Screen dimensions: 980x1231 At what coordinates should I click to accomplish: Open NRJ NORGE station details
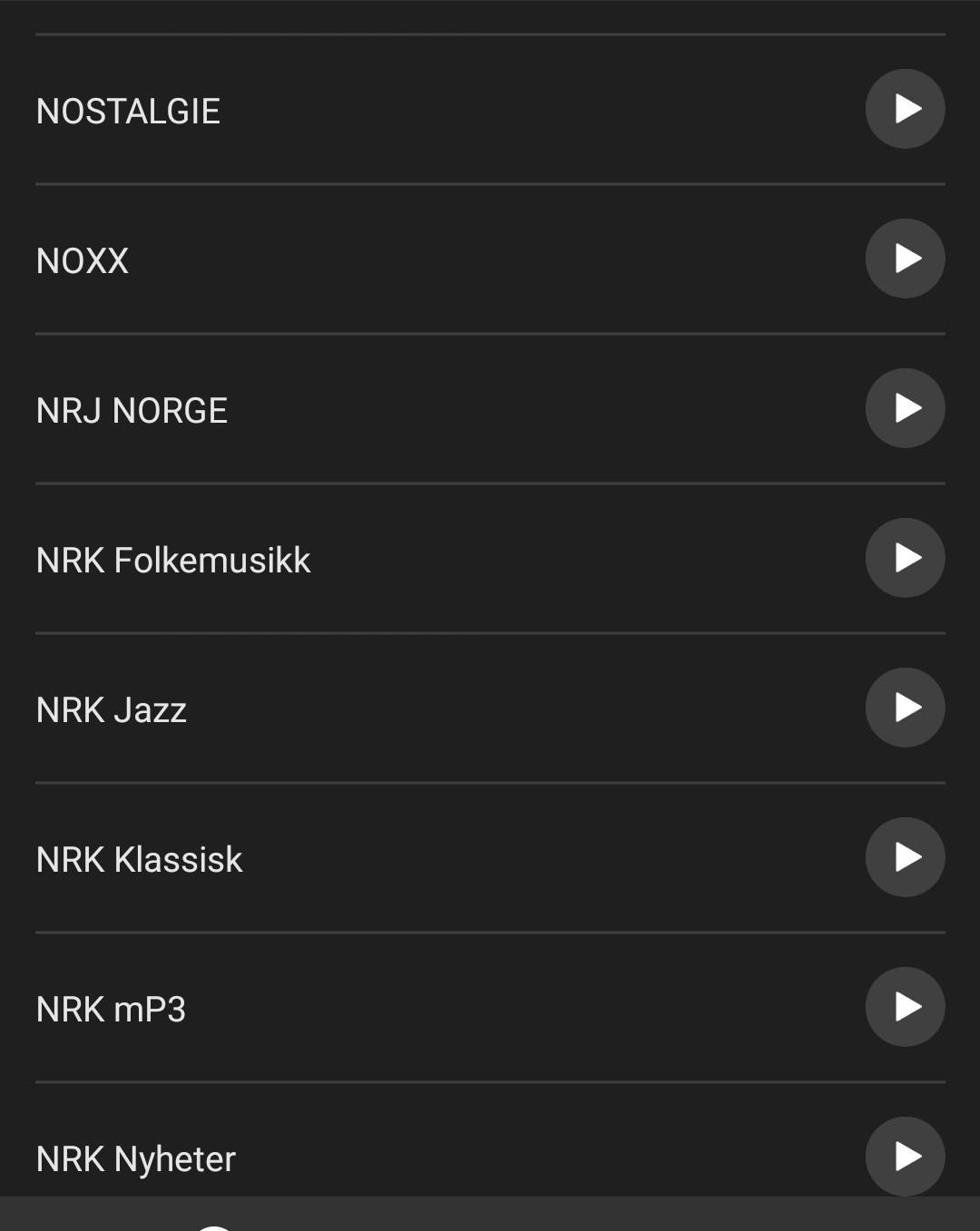[x=132, y=411]
